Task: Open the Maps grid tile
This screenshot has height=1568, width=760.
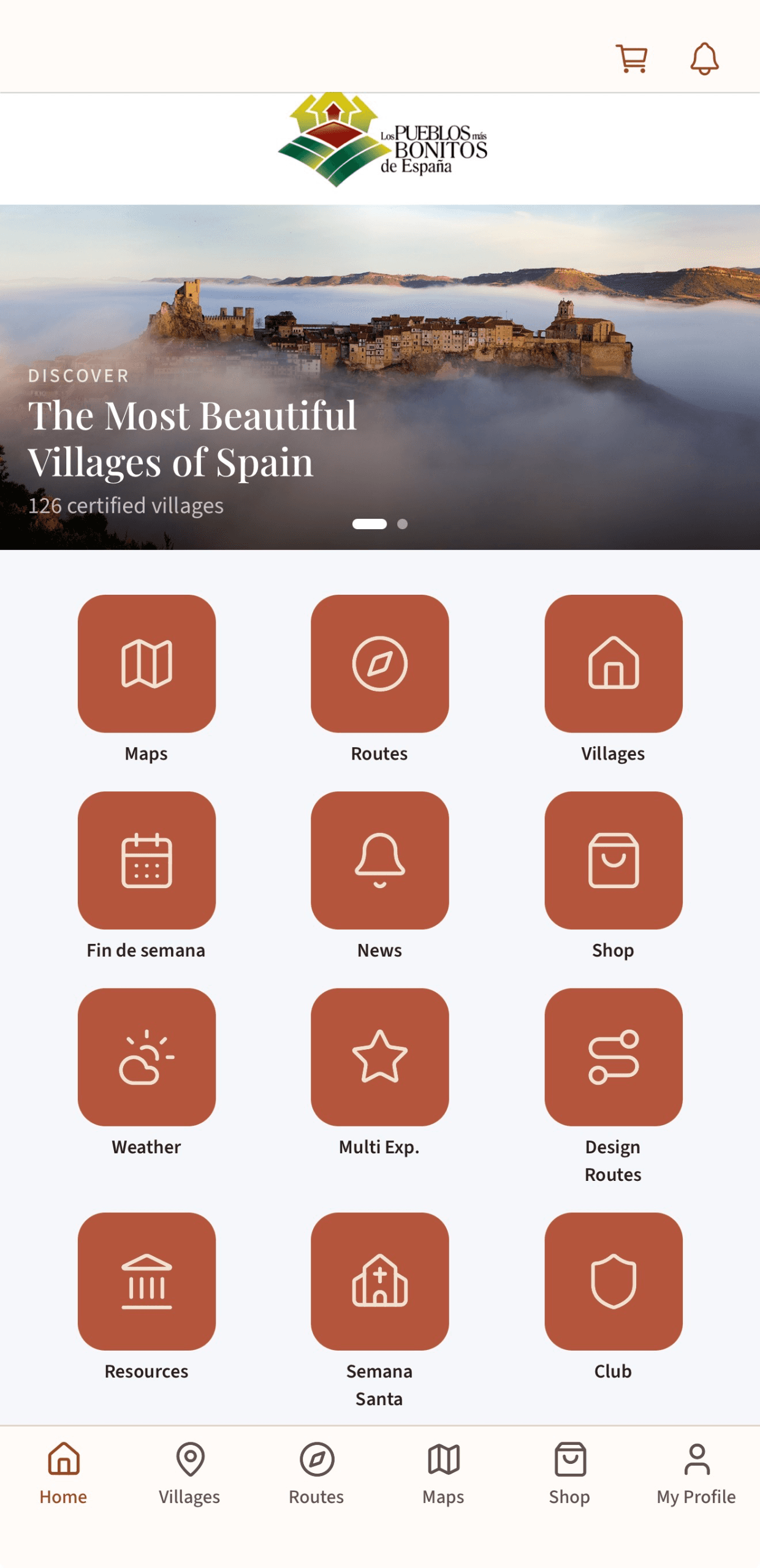Action: tap(146, 663)
